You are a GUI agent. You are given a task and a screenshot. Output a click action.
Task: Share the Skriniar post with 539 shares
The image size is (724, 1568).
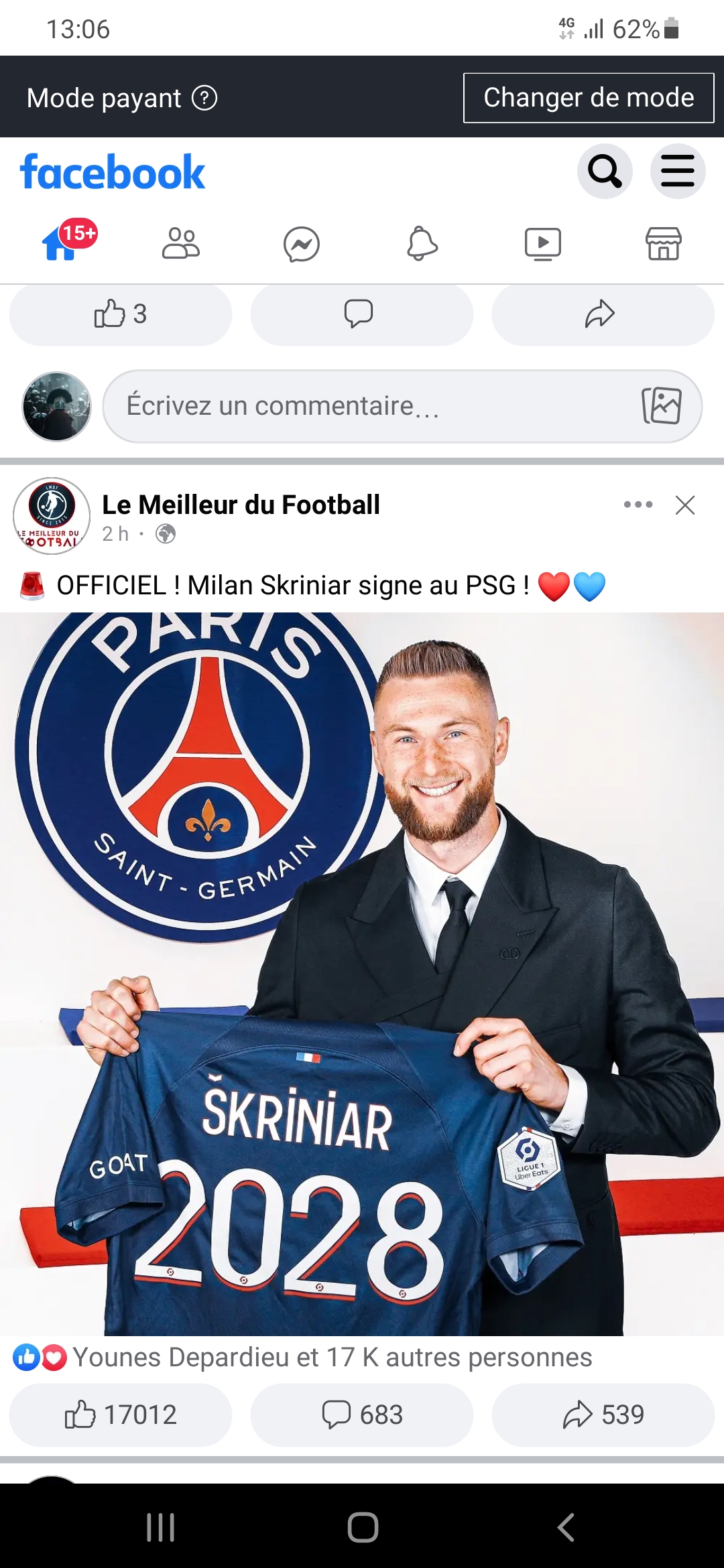click(x=603, y=1415)
